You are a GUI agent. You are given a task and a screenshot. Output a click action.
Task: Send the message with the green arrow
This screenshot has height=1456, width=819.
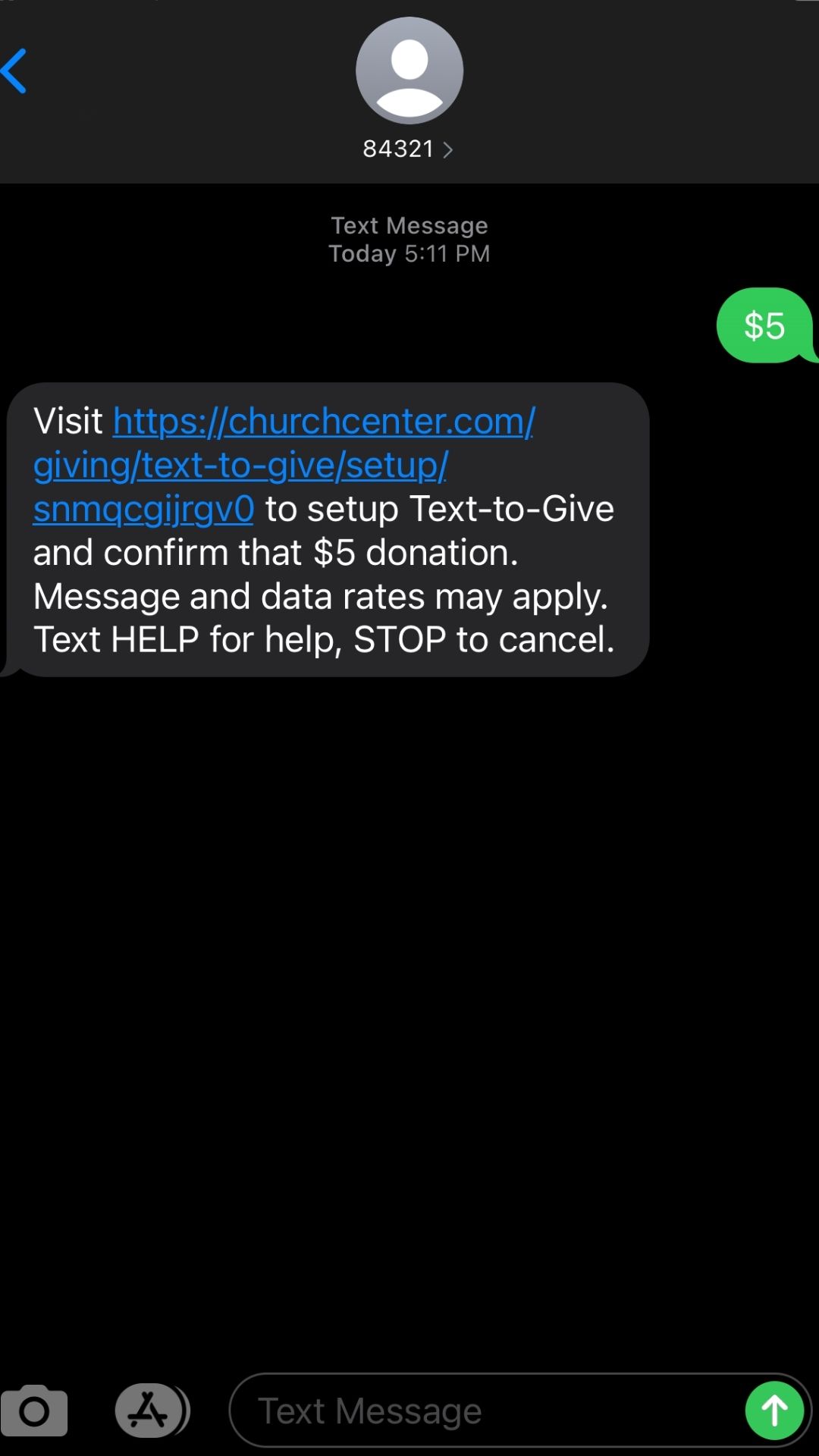point(774,1410)
